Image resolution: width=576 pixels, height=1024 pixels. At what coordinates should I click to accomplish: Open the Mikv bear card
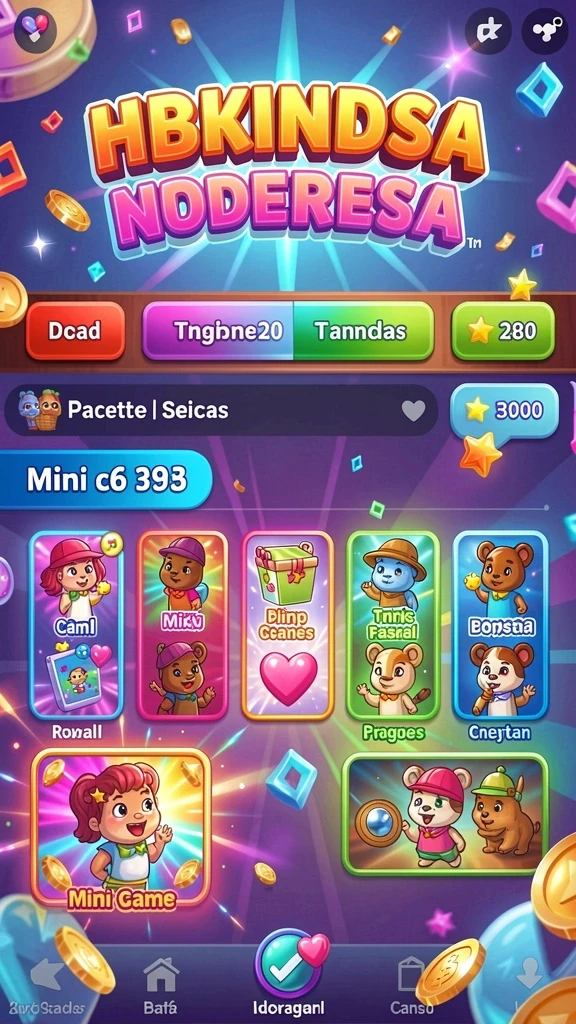click(183, 625)
